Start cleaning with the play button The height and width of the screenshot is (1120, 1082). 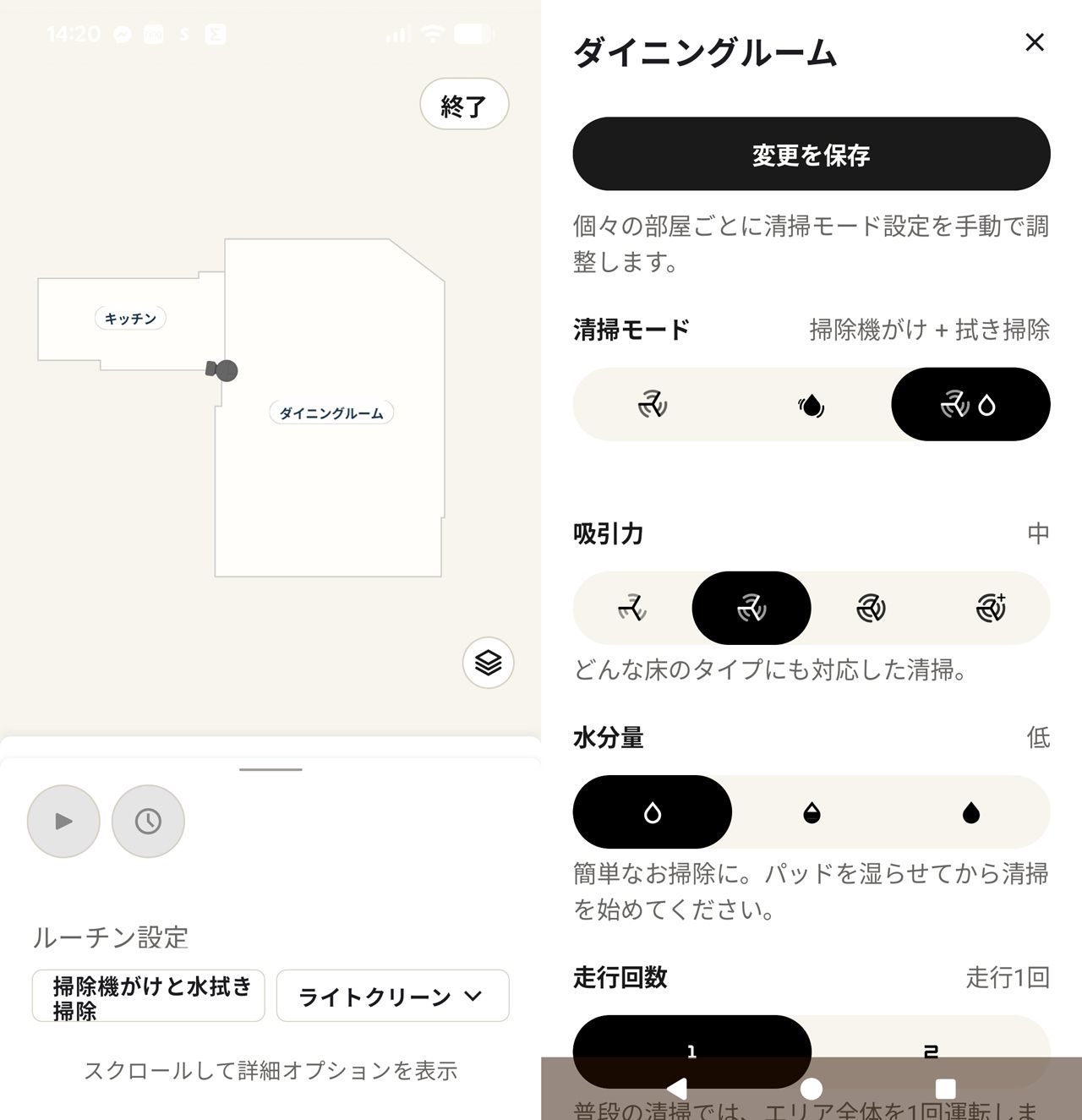click(x=63, y=821)
